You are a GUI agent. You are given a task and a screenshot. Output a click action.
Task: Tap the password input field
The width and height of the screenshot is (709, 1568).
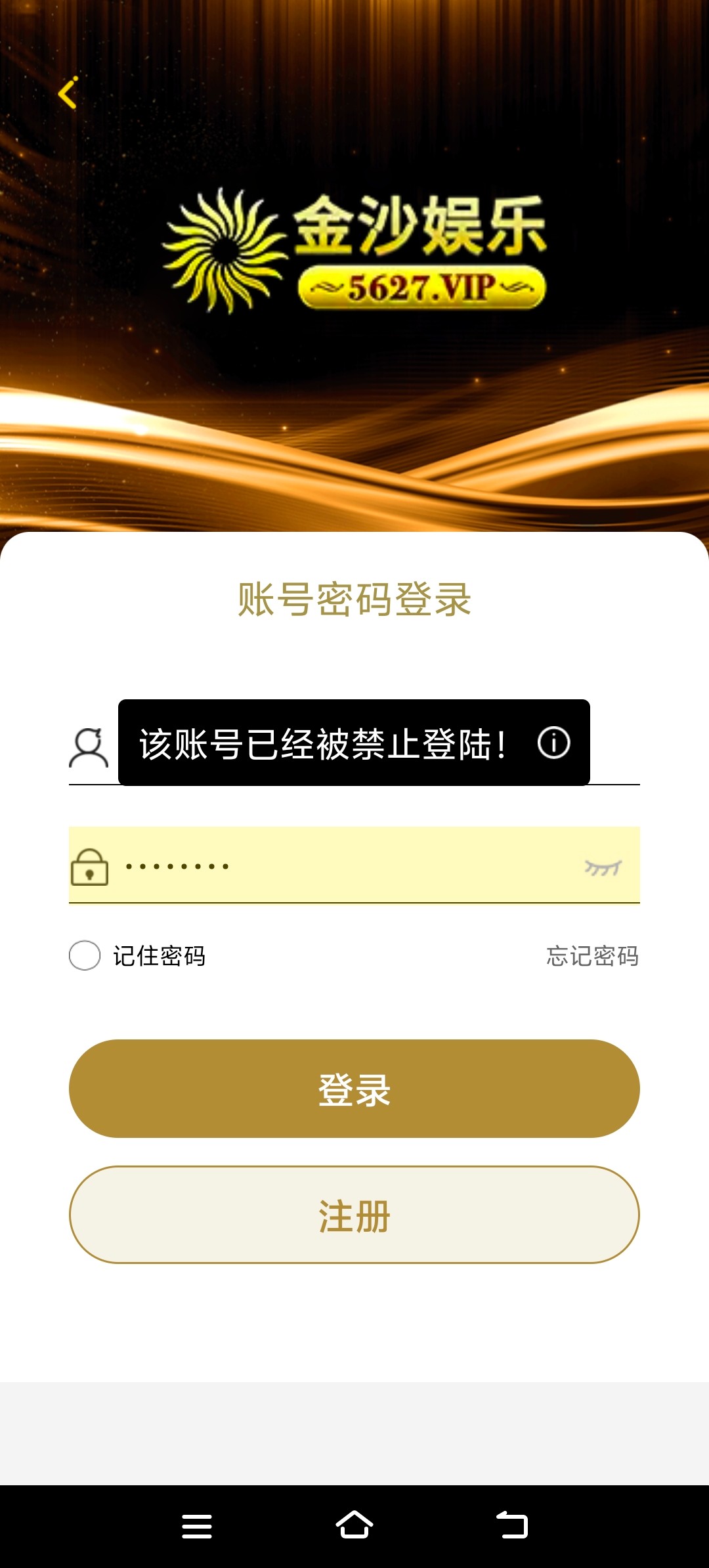(341, 865)
